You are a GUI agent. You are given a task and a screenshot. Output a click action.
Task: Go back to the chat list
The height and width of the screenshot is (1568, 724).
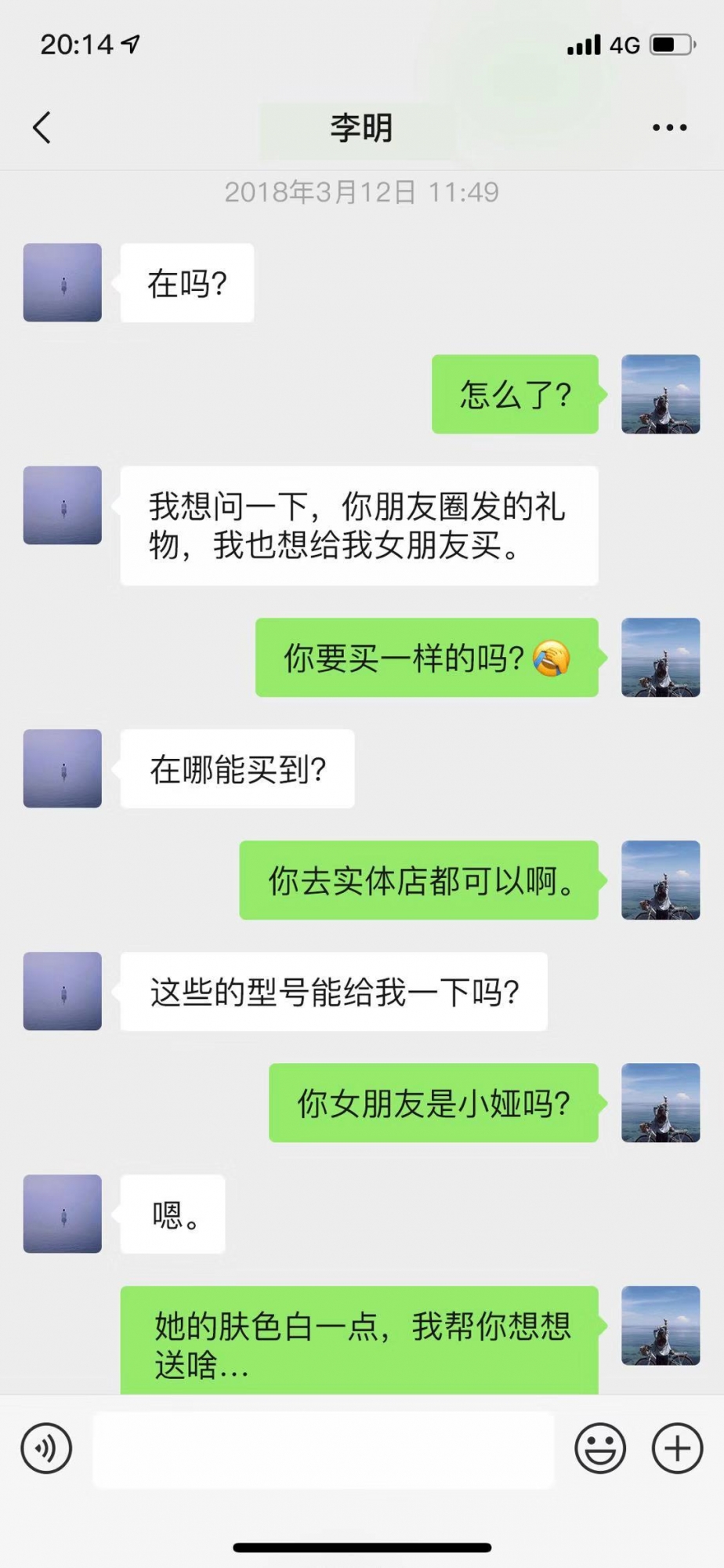[x=42, y=127]
